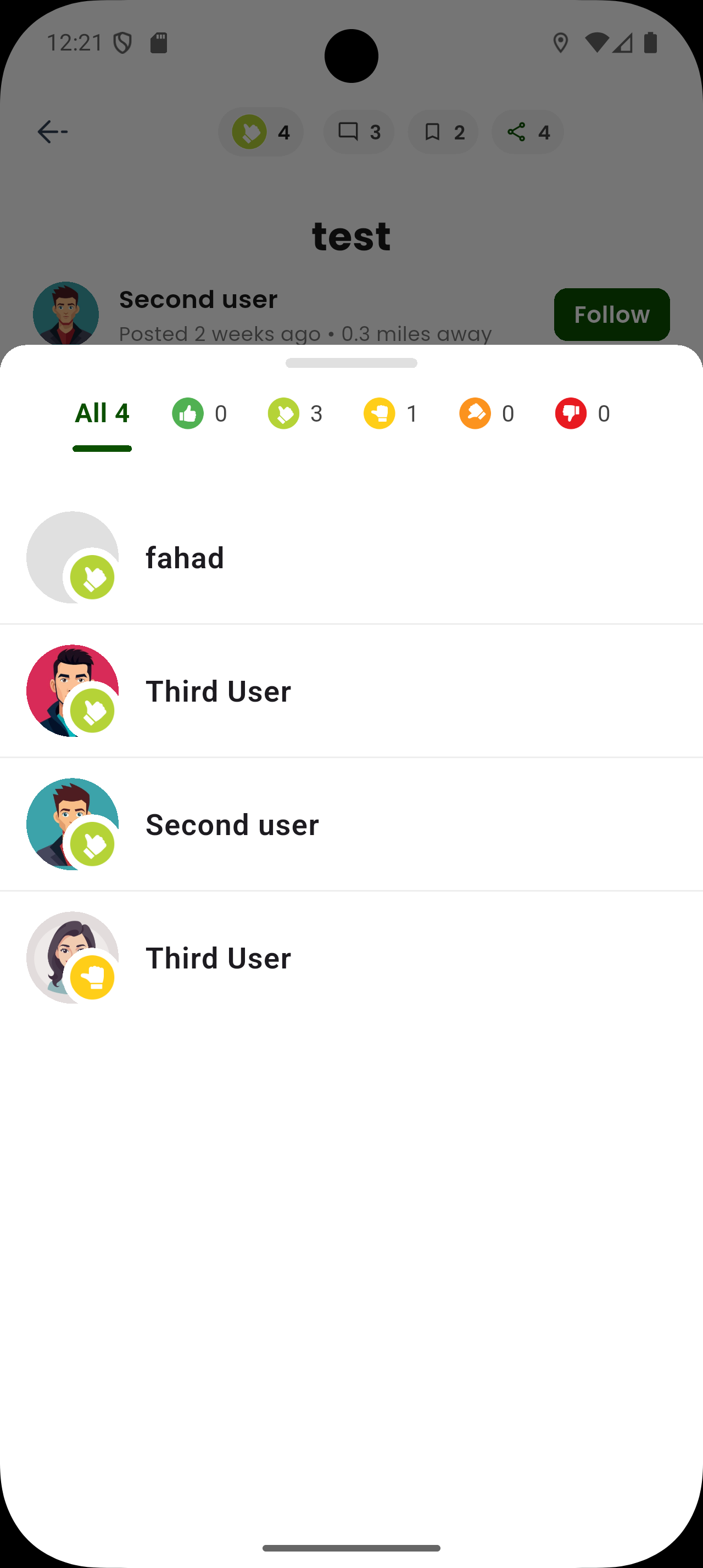Viewport: 703px width, 1568px height.
Task: Show the lime clap reactions tab with 3
Action: [x=295, y=413]
